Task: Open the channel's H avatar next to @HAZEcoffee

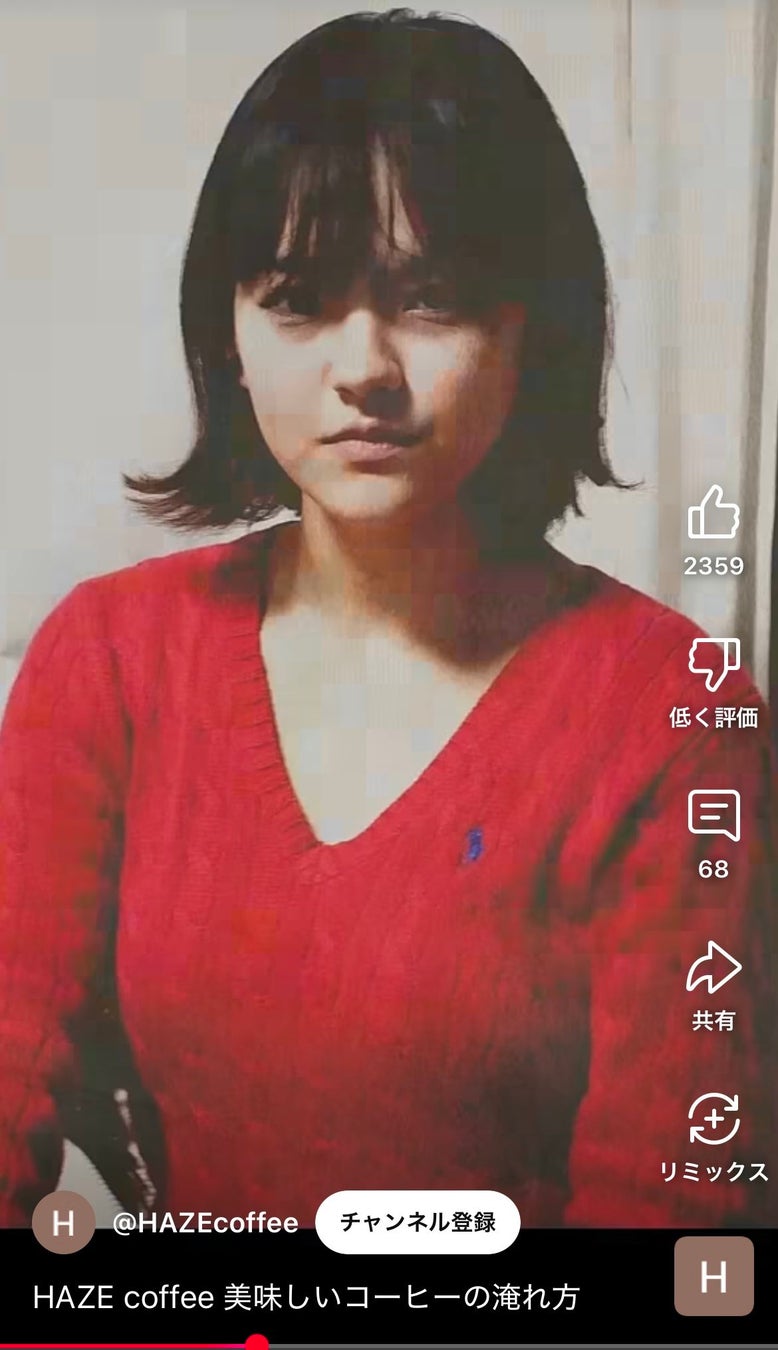Action: (x=63, y=1223)
